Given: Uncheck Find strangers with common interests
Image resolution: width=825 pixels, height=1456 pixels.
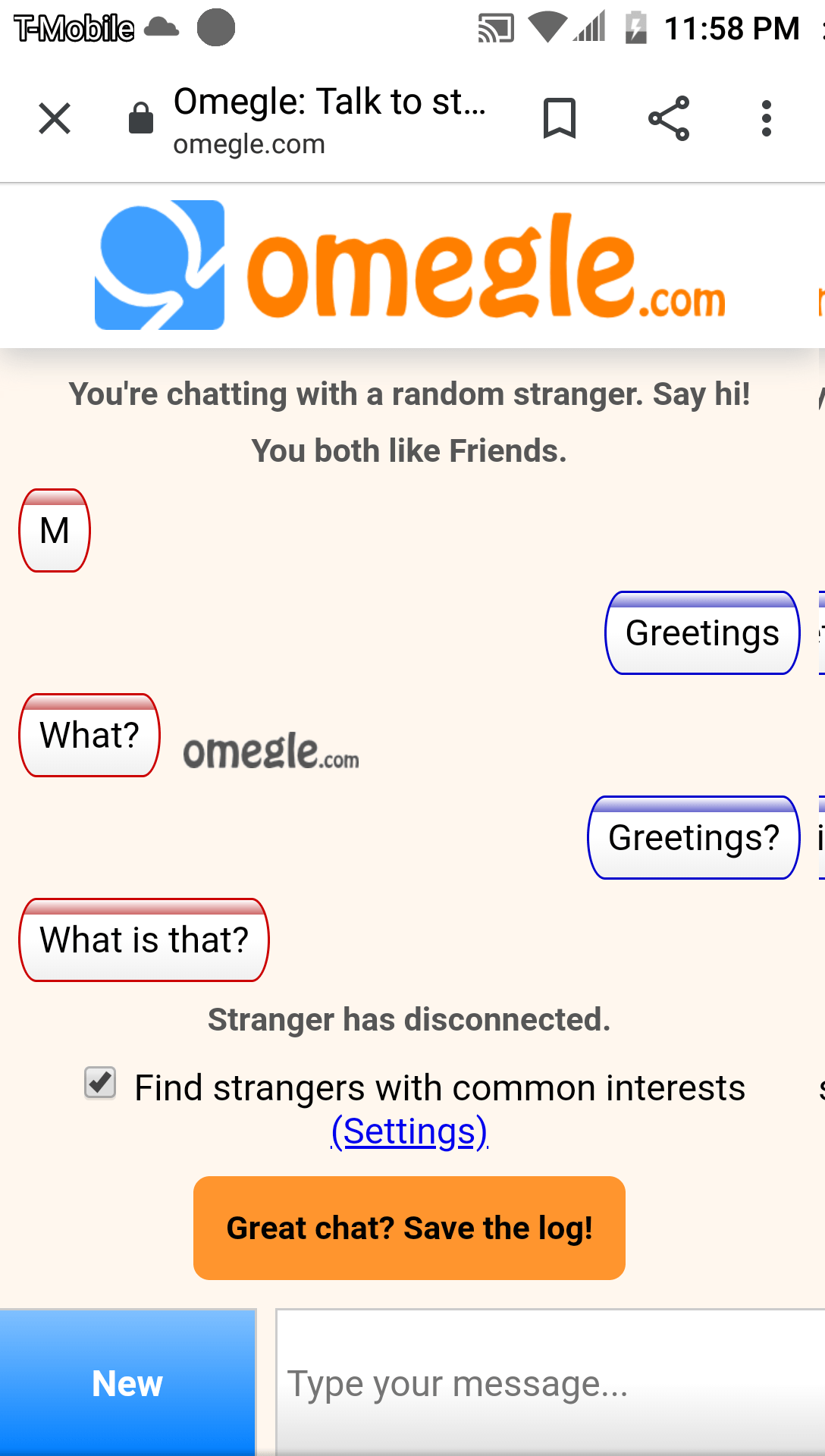Looking at the screenshot, I should (100, 1082).
